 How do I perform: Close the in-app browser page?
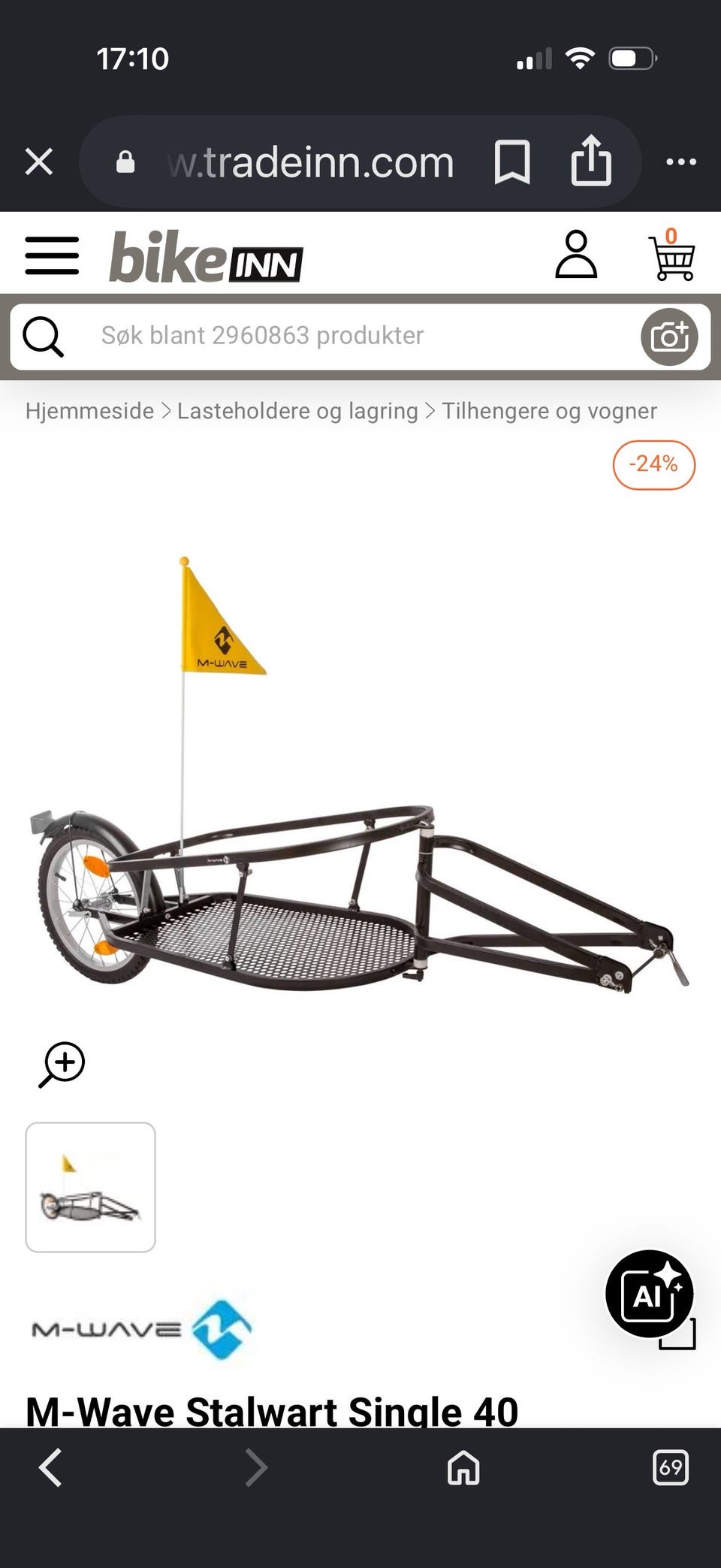pos(39,162)
